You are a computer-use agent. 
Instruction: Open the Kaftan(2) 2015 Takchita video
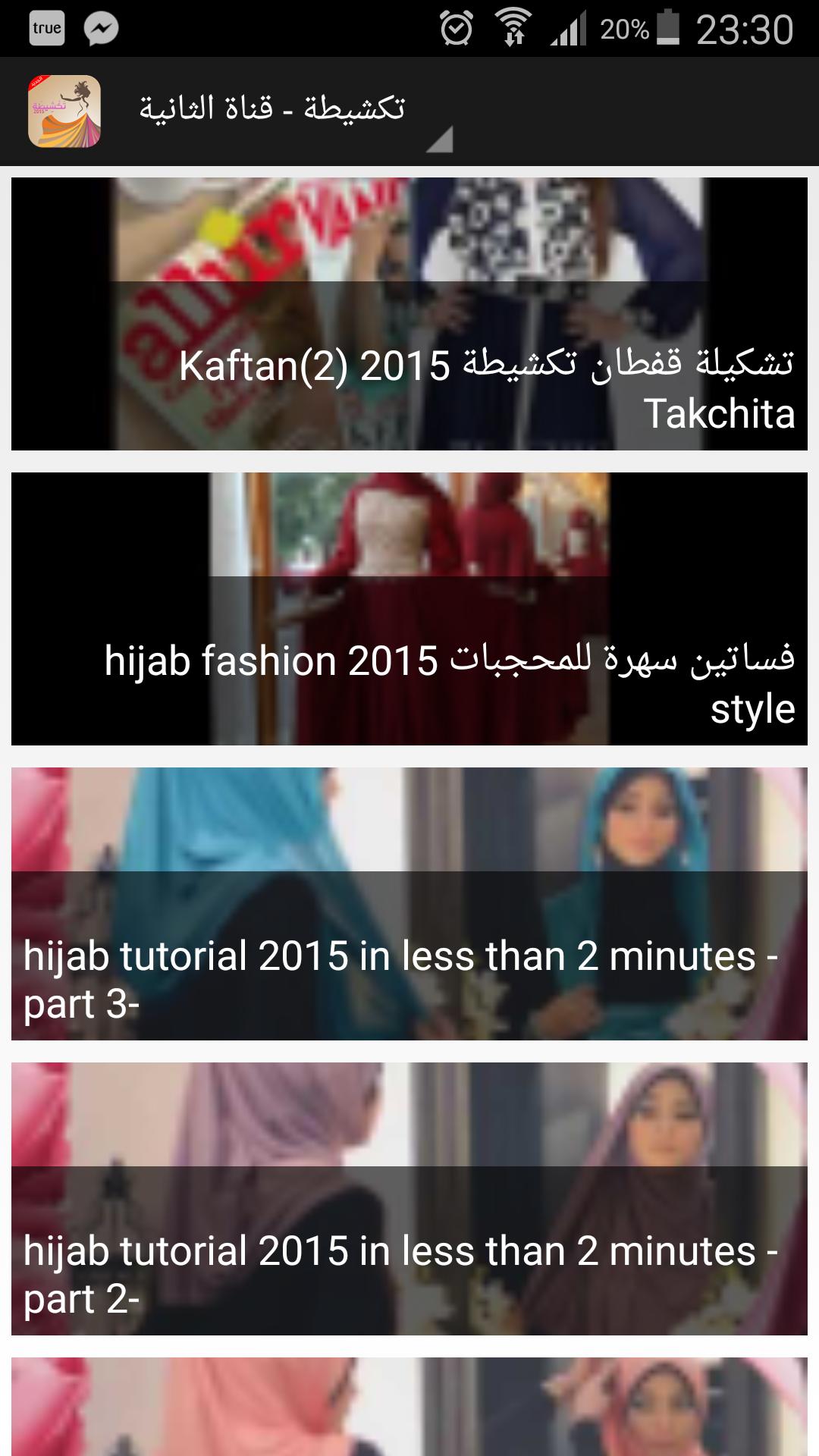(409, 314)
